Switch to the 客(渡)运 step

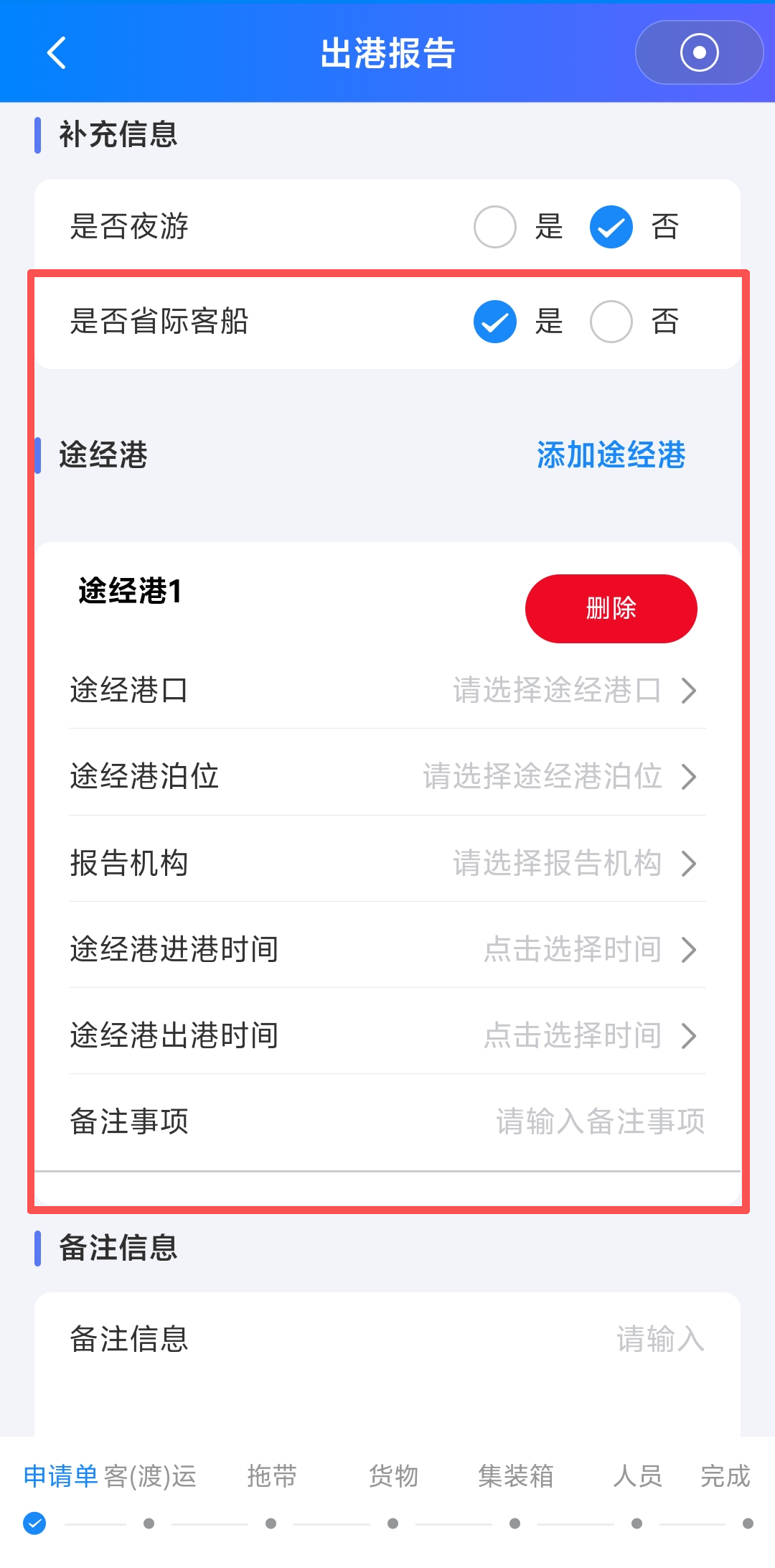click(x=149, y=1477)
